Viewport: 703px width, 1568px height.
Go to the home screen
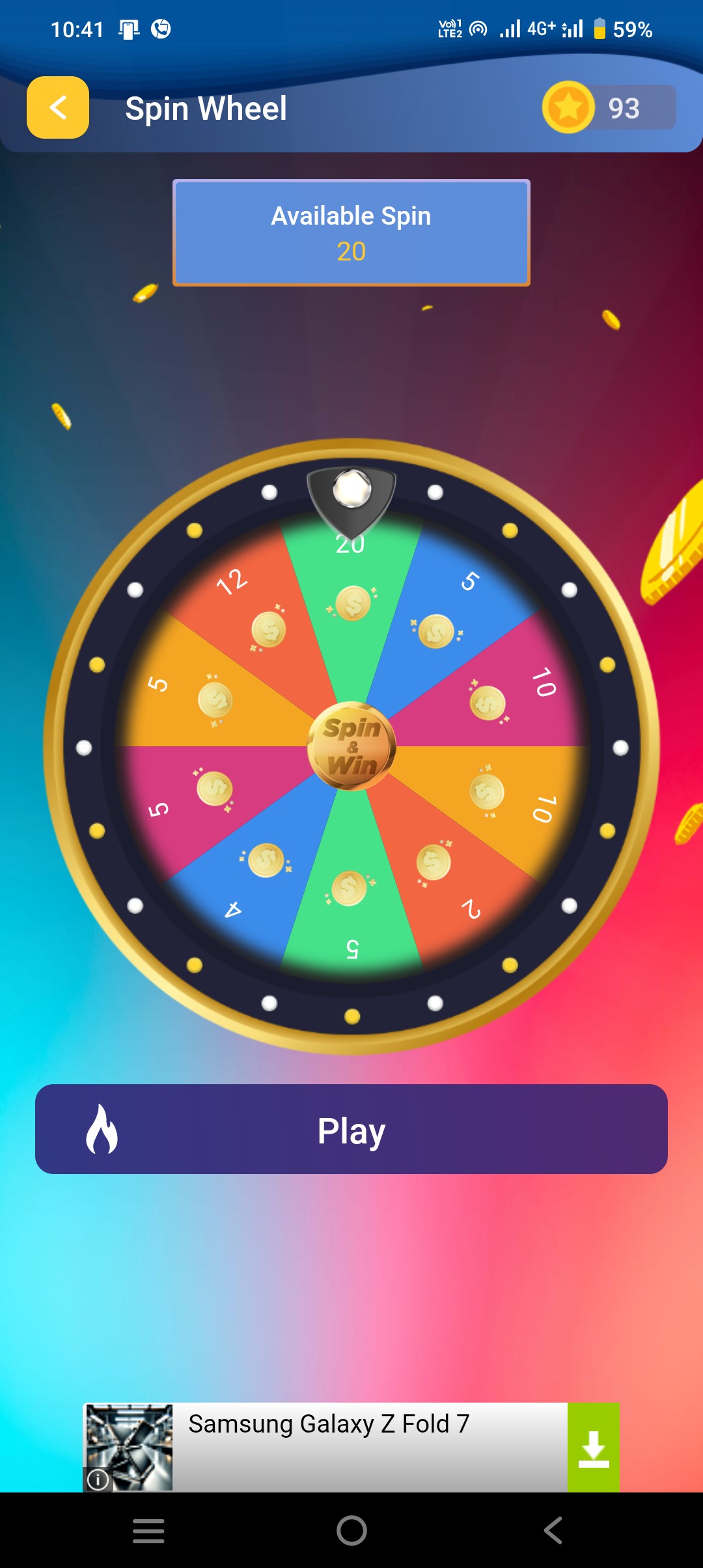(x=351, y=1530)
